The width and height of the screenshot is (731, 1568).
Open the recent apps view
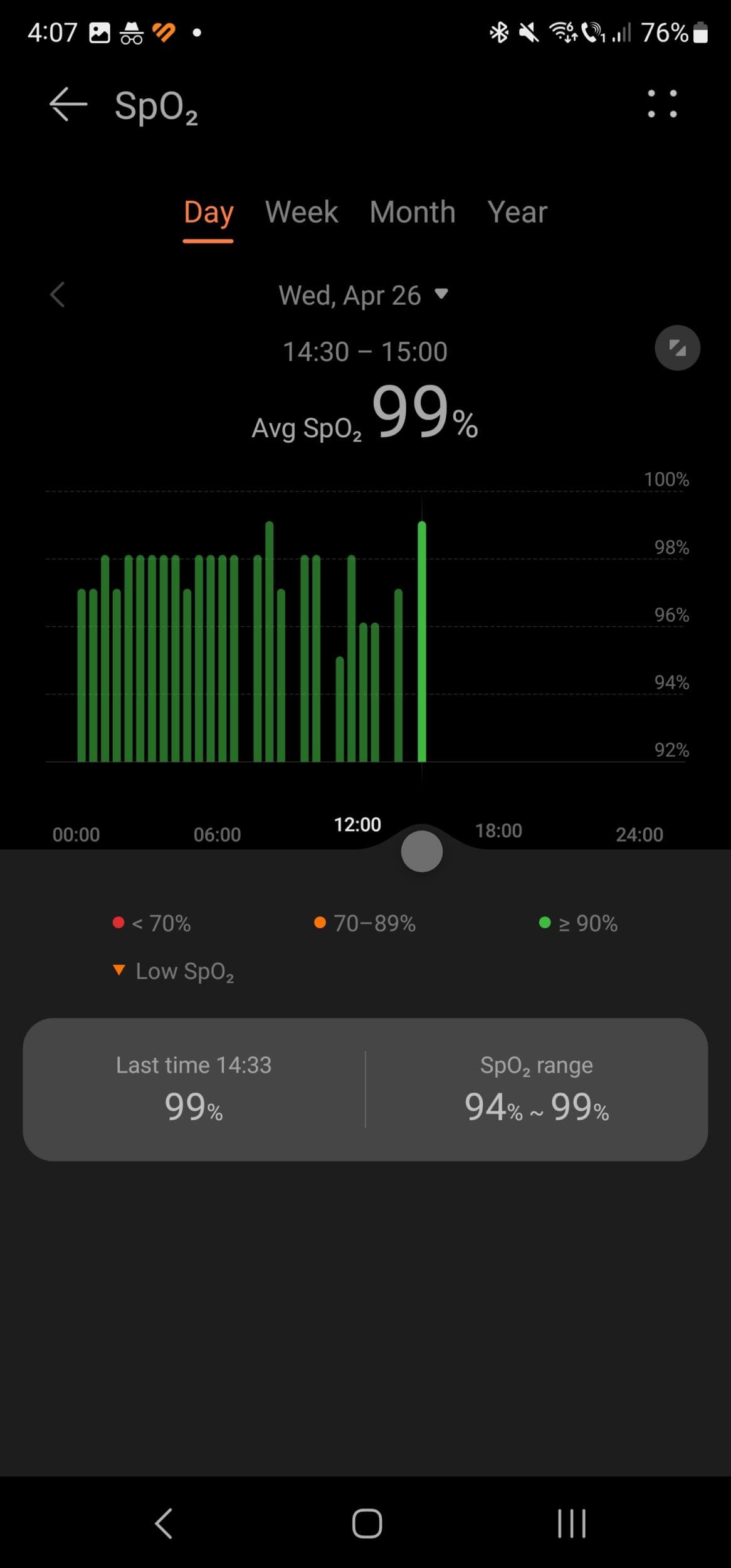[571, 1523]
